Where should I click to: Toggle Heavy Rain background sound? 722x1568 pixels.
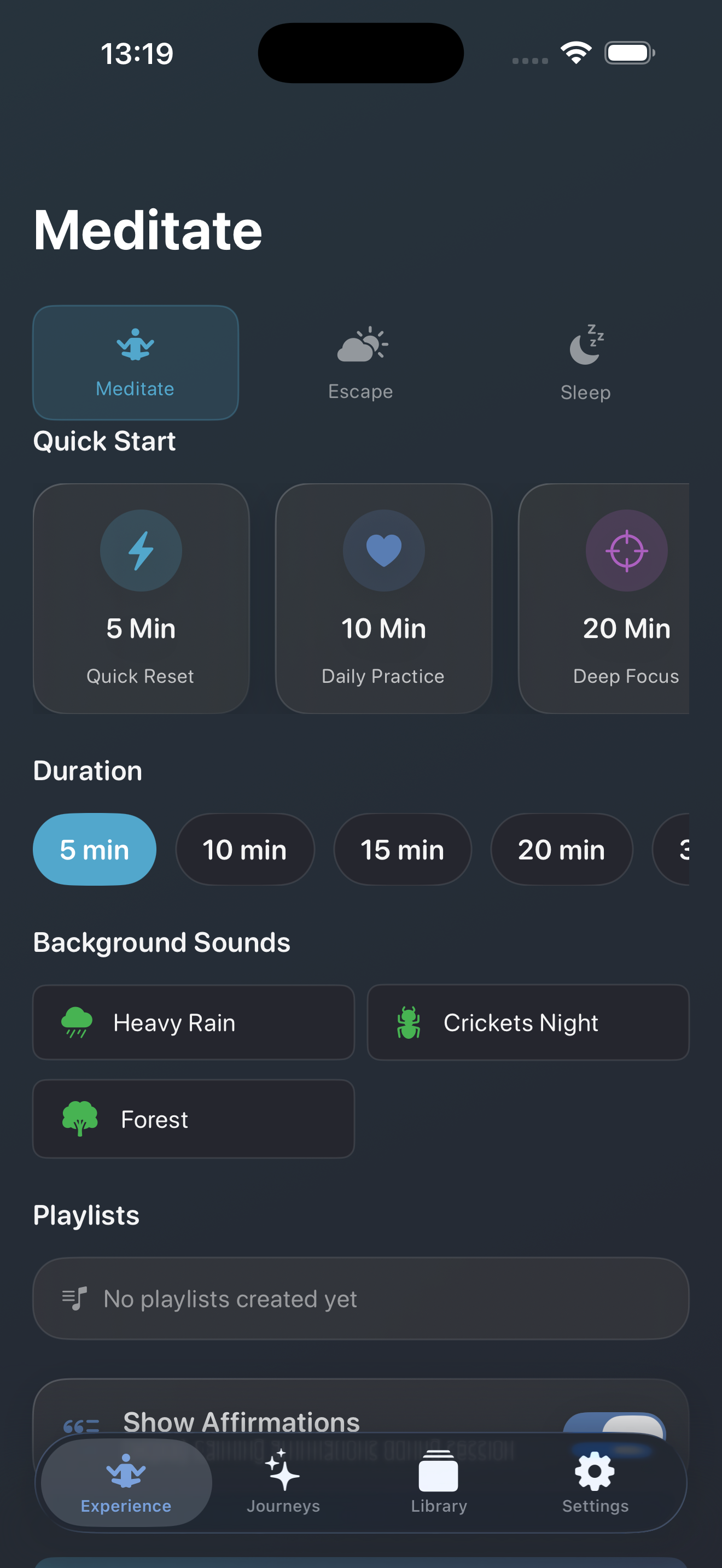[x=193, y=1022]
